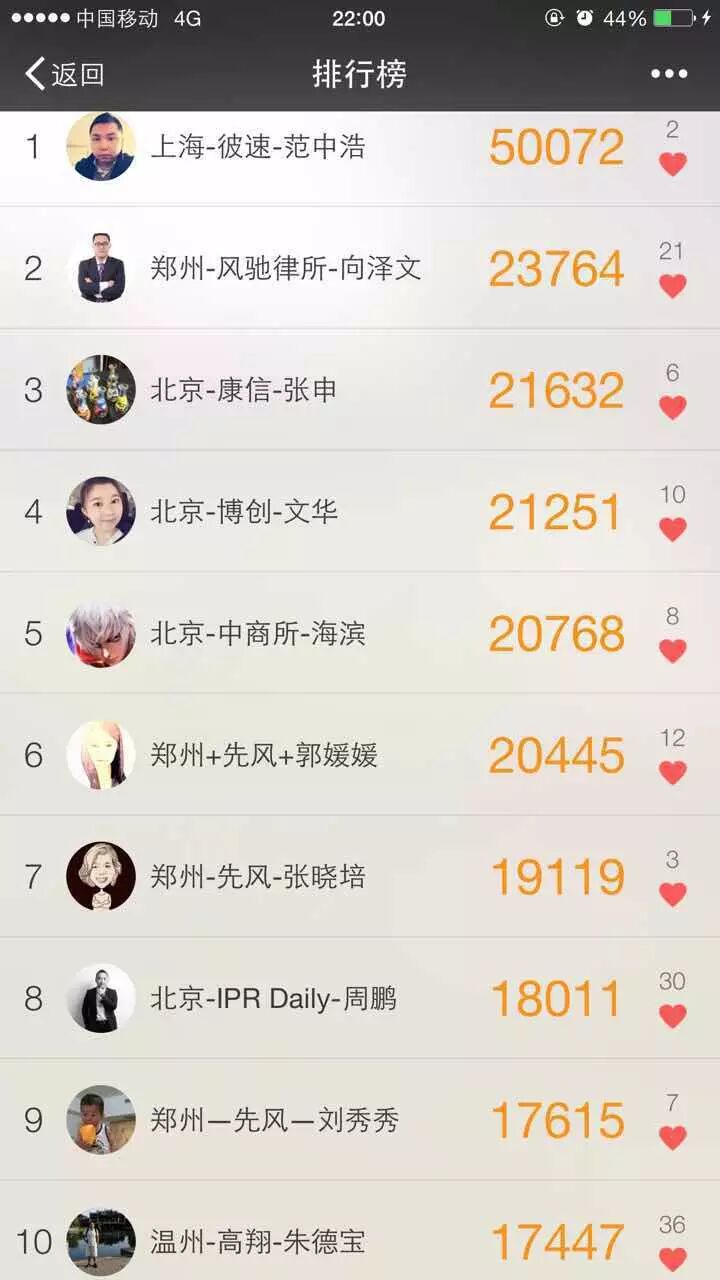Open the row for 郑州-风驰律所-向泽文
Screen dimensions: 720x1280
pos(285,268)
